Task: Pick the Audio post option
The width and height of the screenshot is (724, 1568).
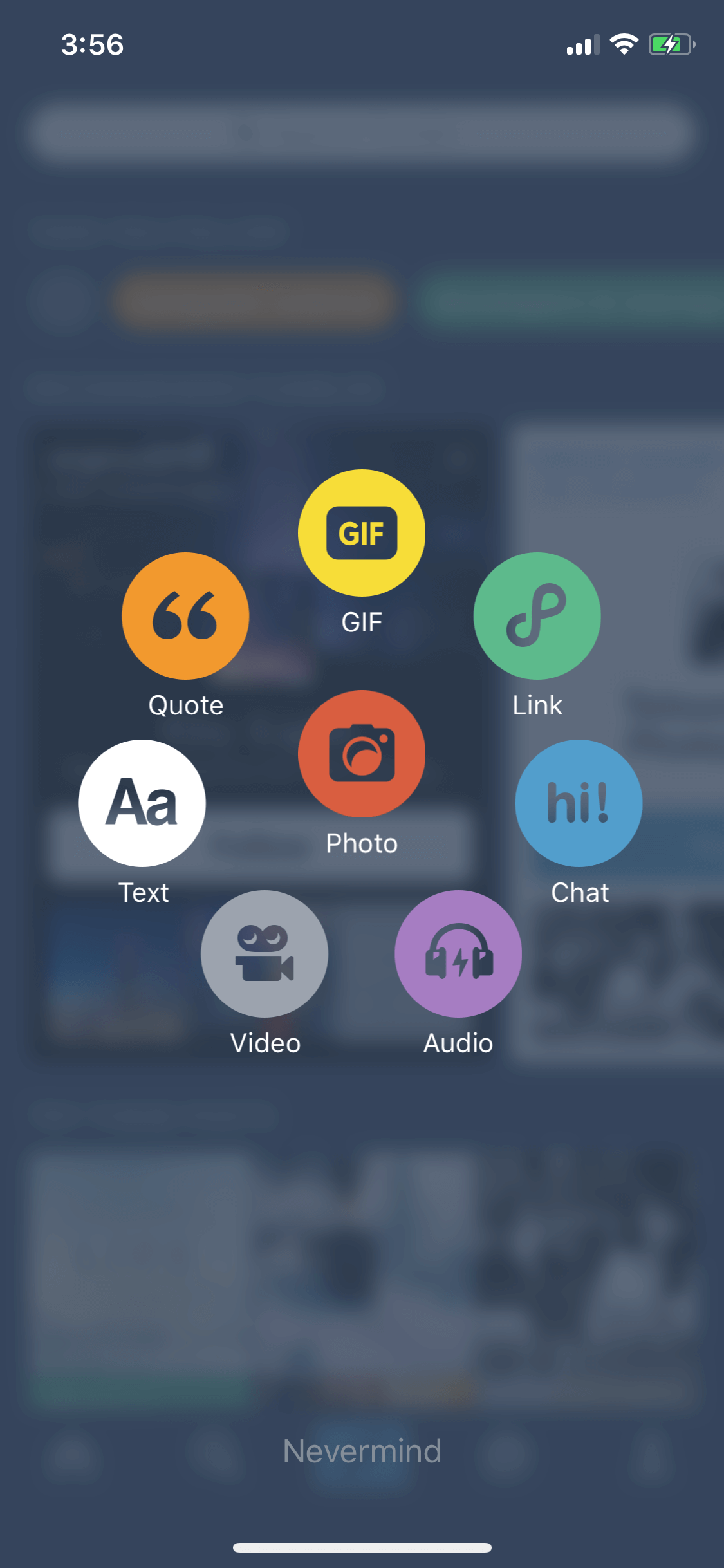Action: click(458, 954)
